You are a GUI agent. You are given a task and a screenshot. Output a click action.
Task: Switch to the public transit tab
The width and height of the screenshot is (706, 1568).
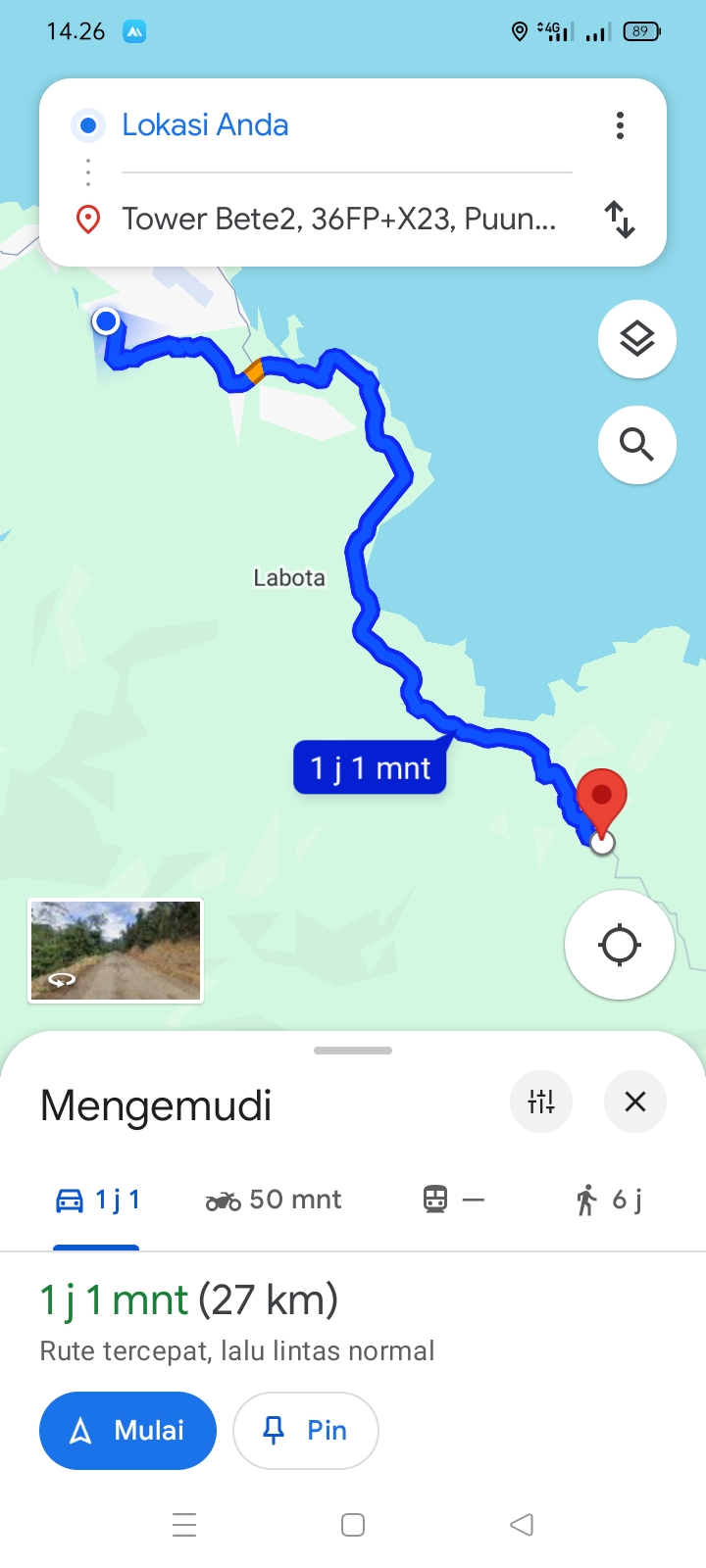coord(453,1200)
